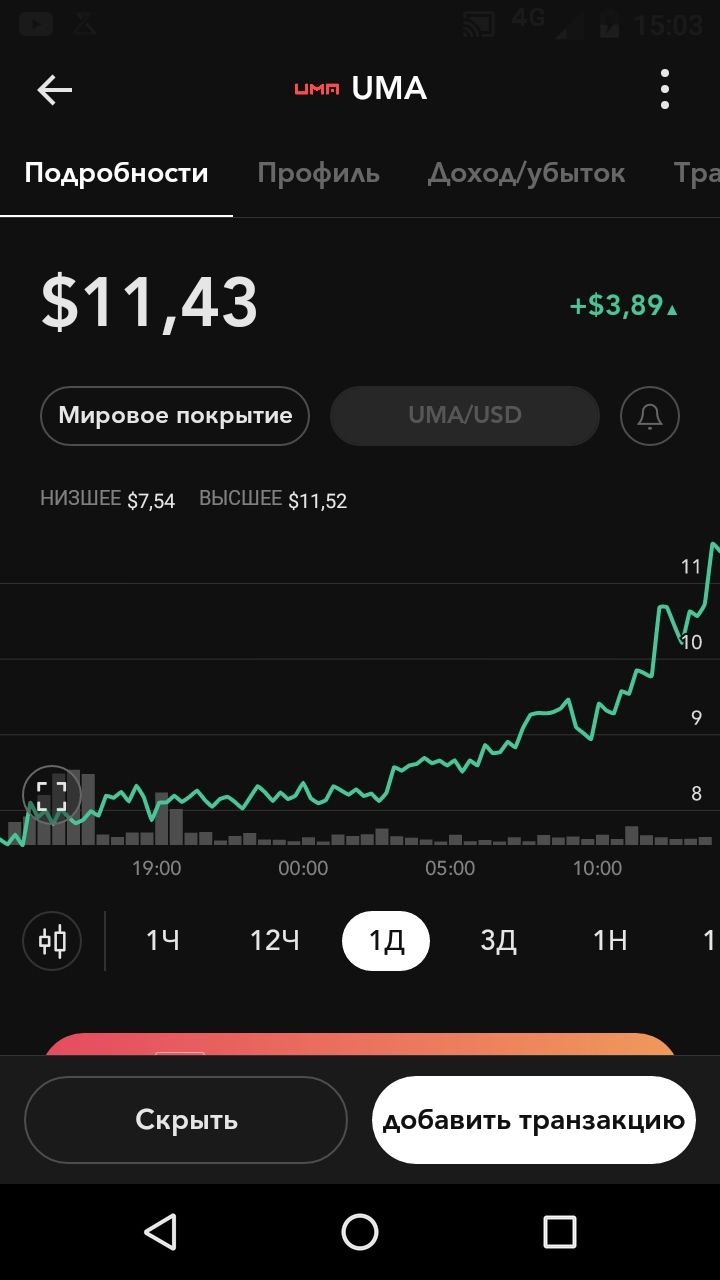Screen dimensions: 720x1280
Task: Go back using the top arrow
Action: [x=55, y=90]
